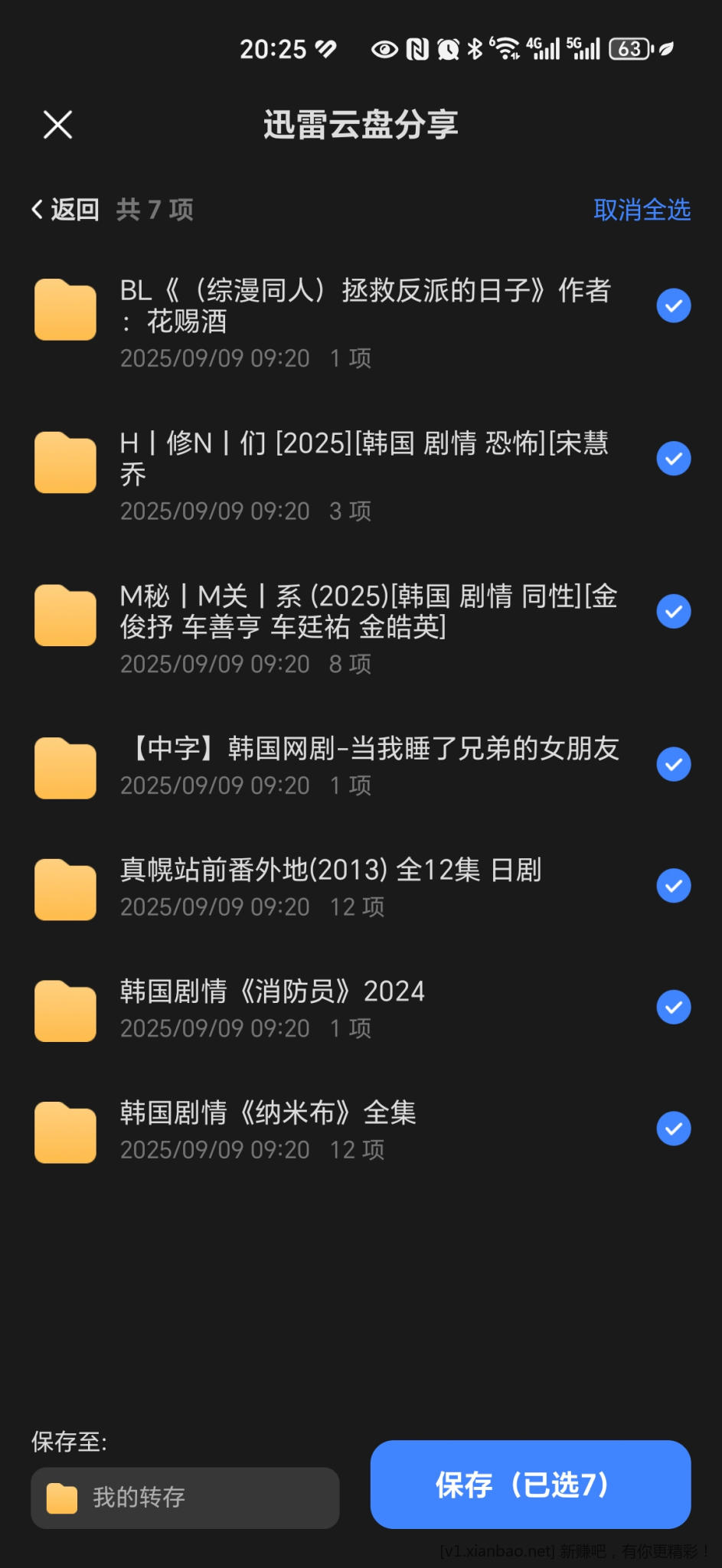Open the H|修N|们 [2025] folder
This screenshot has width=722, height=1568.
[x=364, y=459]
